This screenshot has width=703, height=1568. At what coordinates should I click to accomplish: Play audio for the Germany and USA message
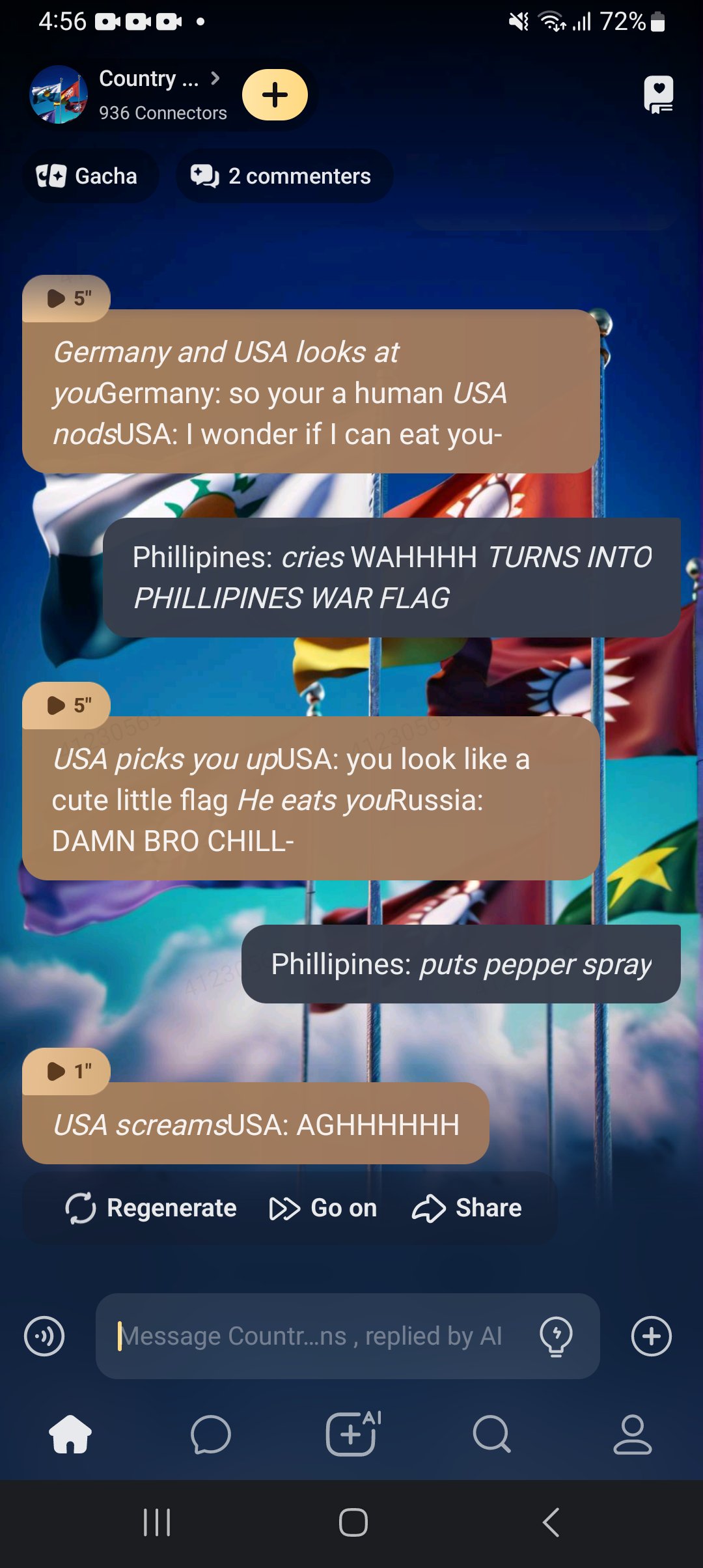click(66, 298)
